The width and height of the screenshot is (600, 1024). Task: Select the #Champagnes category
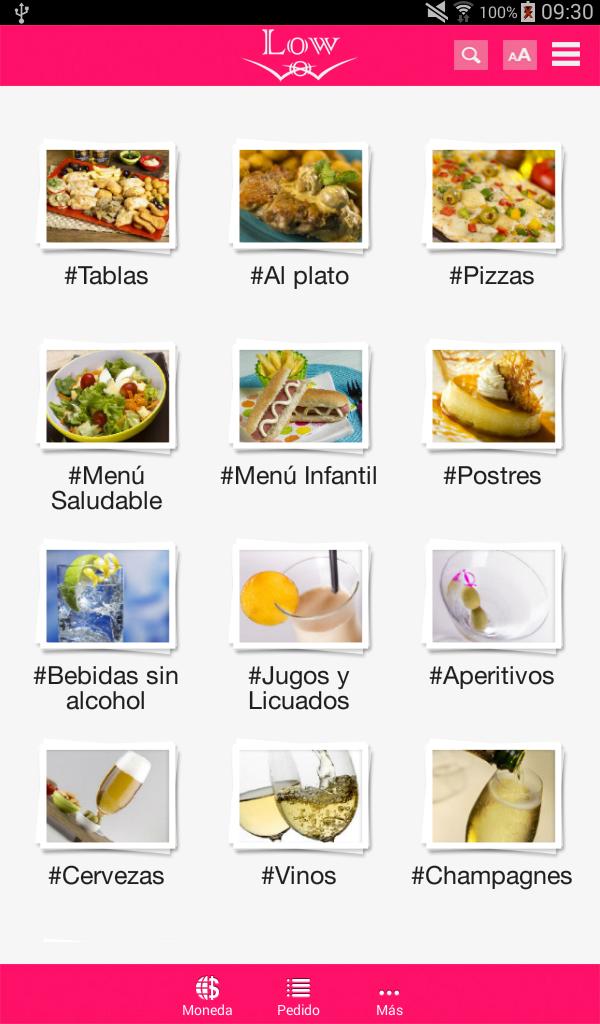pyautogui.click(x=492, y=814)
